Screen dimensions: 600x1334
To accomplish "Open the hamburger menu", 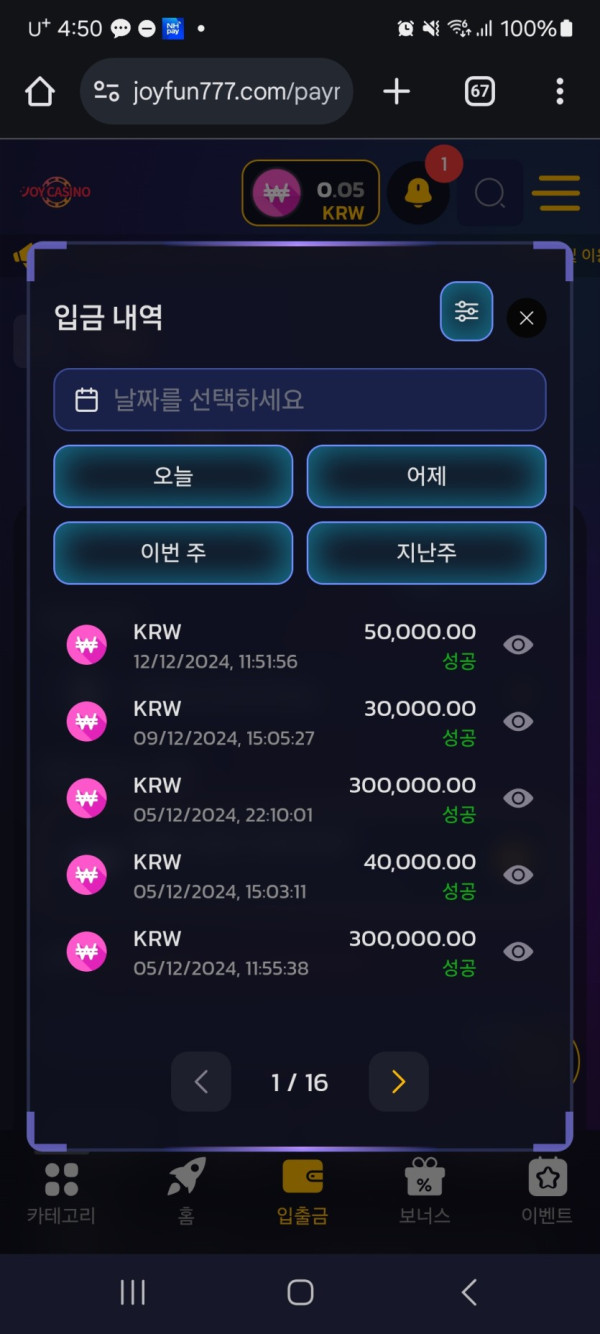I will [556, 192].
